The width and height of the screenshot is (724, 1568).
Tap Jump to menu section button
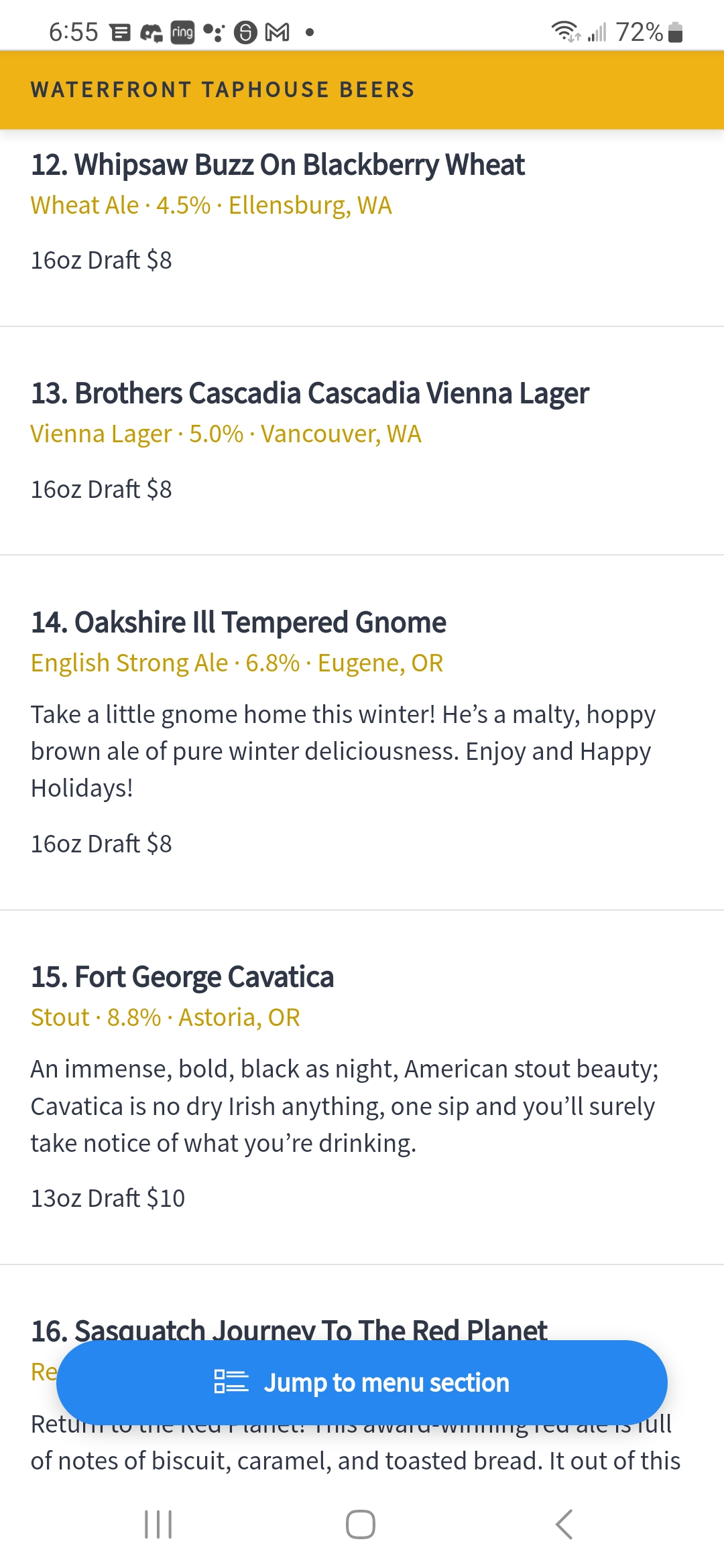(x=362, y=1382)
